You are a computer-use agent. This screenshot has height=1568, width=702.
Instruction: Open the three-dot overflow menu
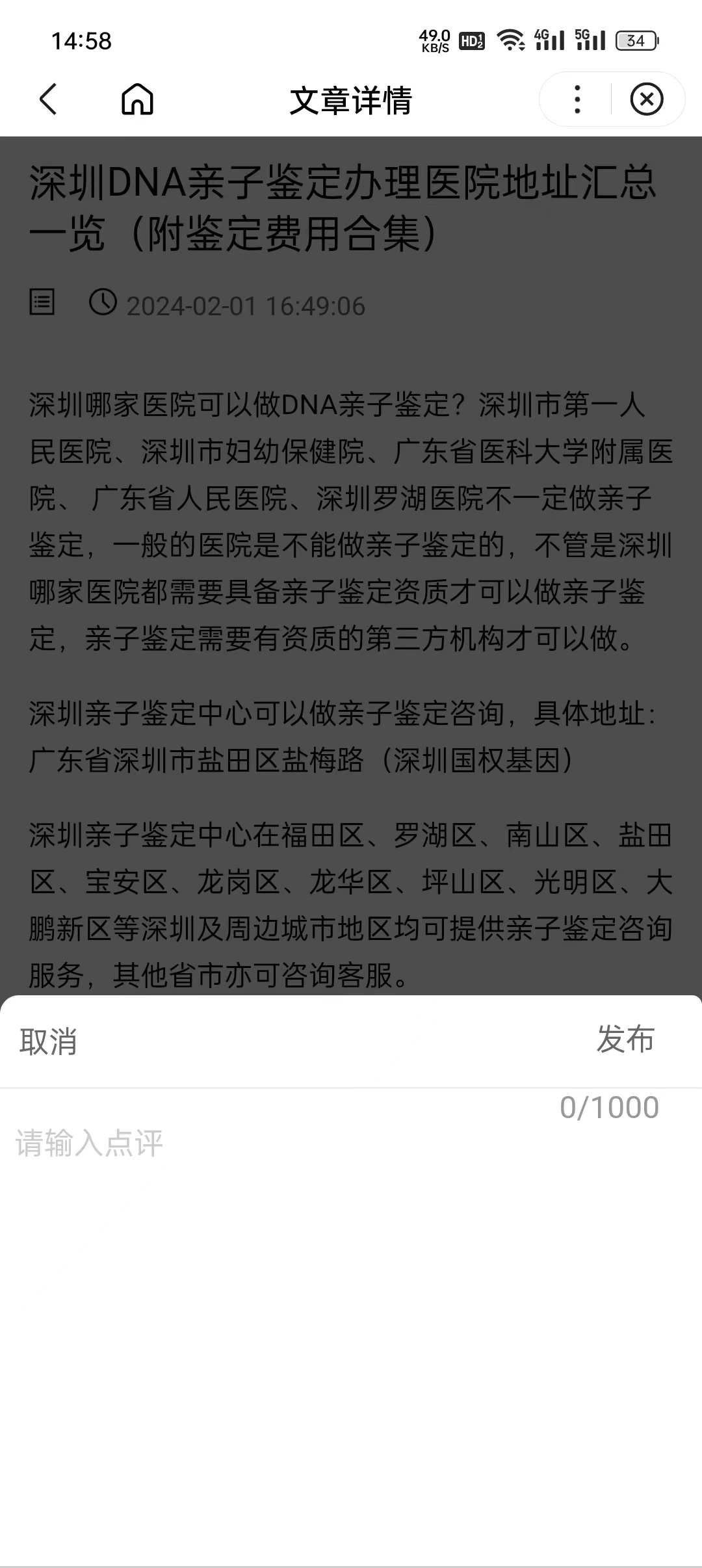[577, 99]
